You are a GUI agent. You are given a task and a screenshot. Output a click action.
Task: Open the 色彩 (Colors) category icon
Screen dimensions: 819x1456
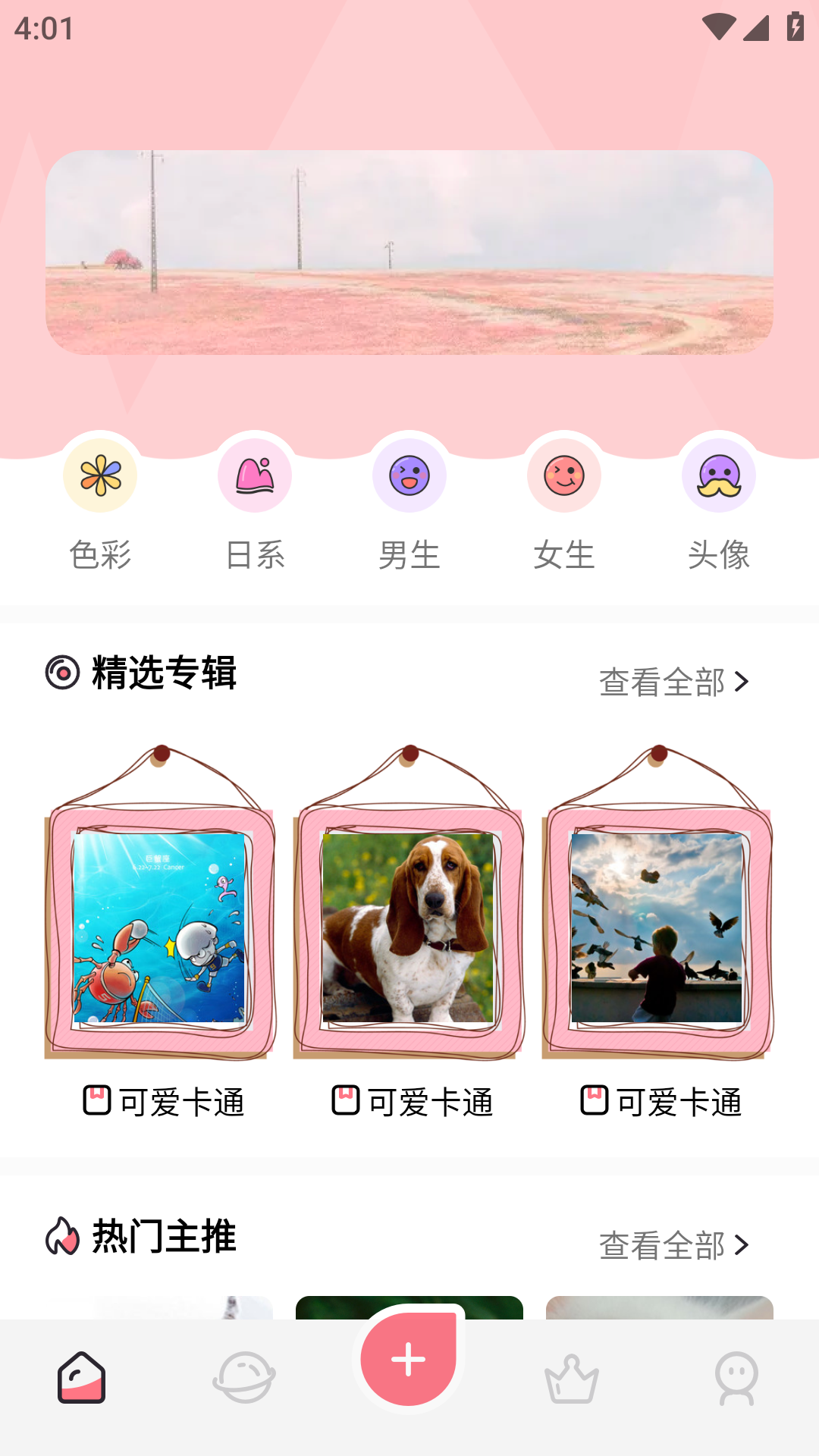pyautogui.click(x=99, y=474)
